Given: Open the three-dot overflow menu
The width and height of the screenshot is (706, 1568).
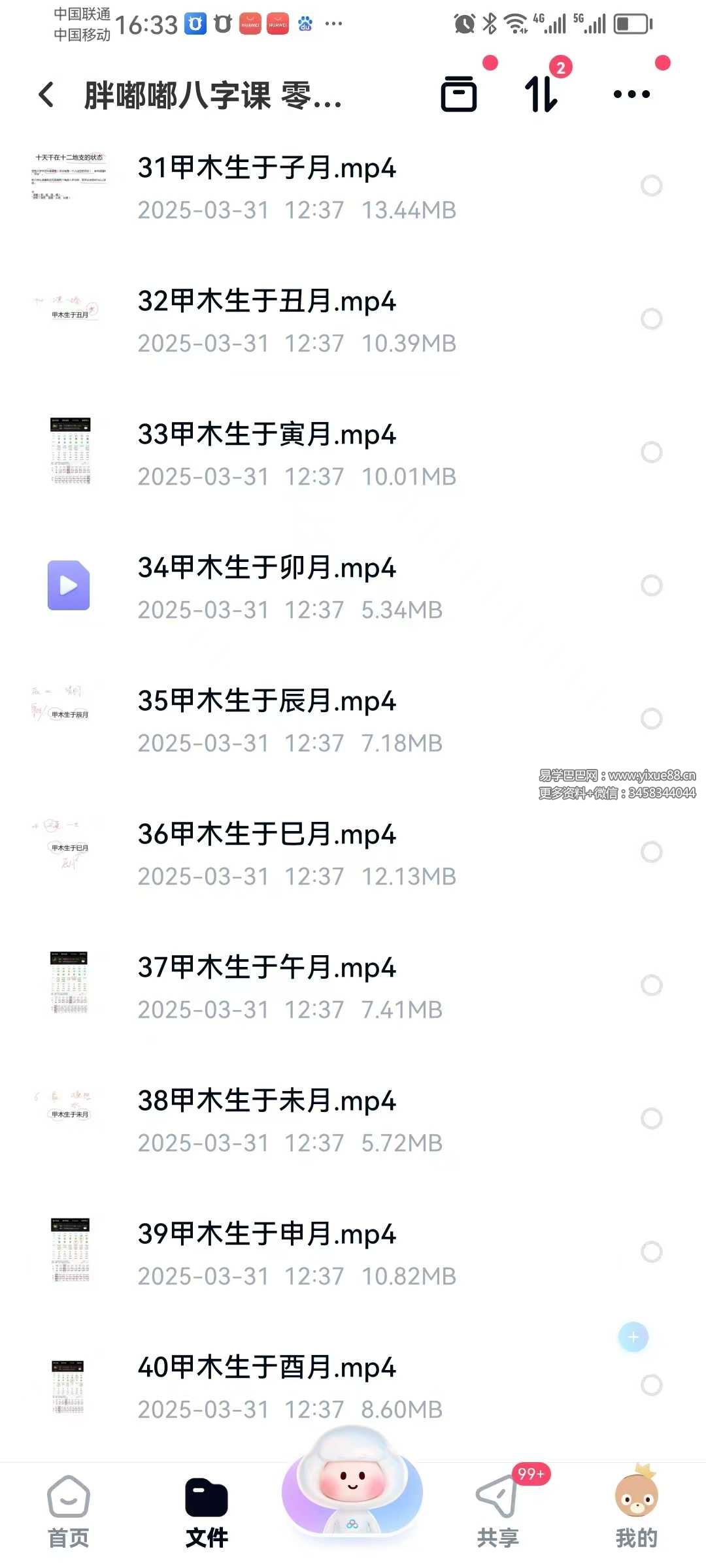Looking at the screenshot, I should pyautogui.click(x=631, y=94).
